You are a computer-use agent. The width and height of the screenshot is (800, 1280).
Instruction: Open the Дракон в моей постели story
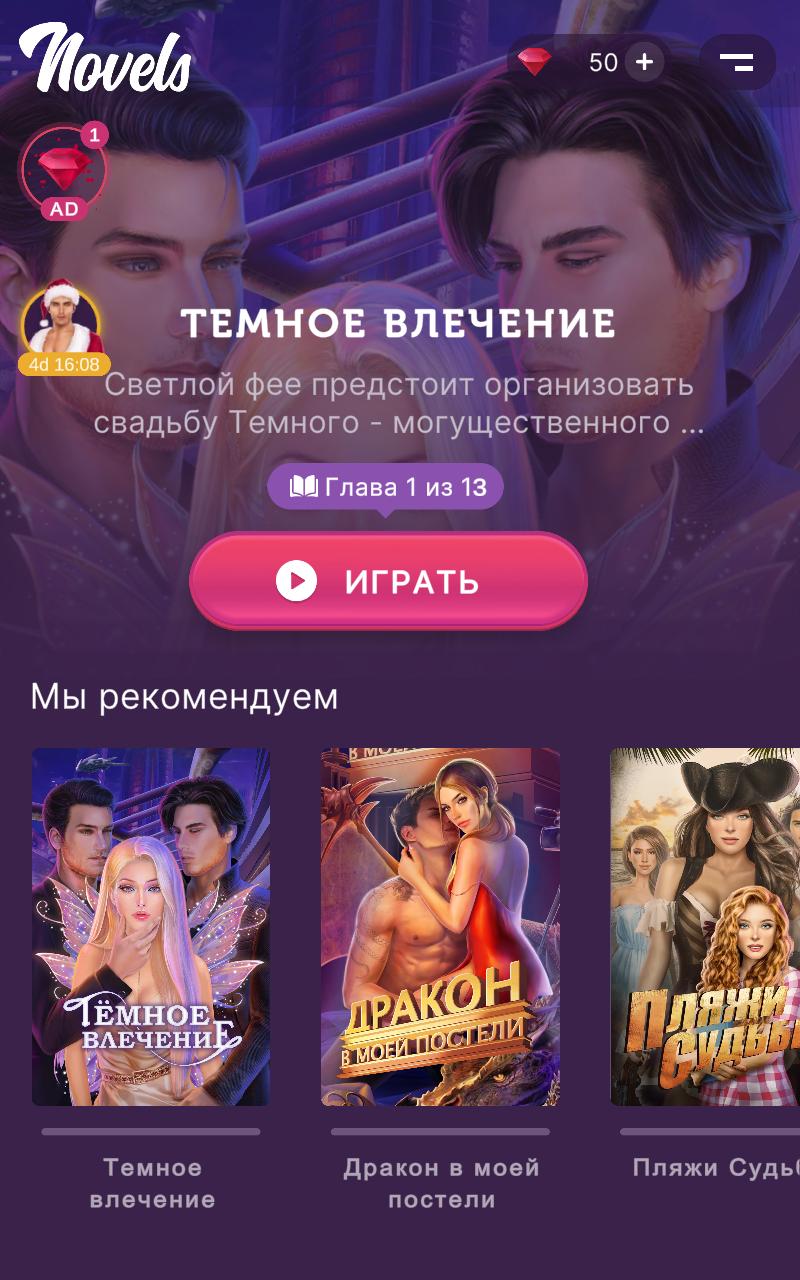440,926
